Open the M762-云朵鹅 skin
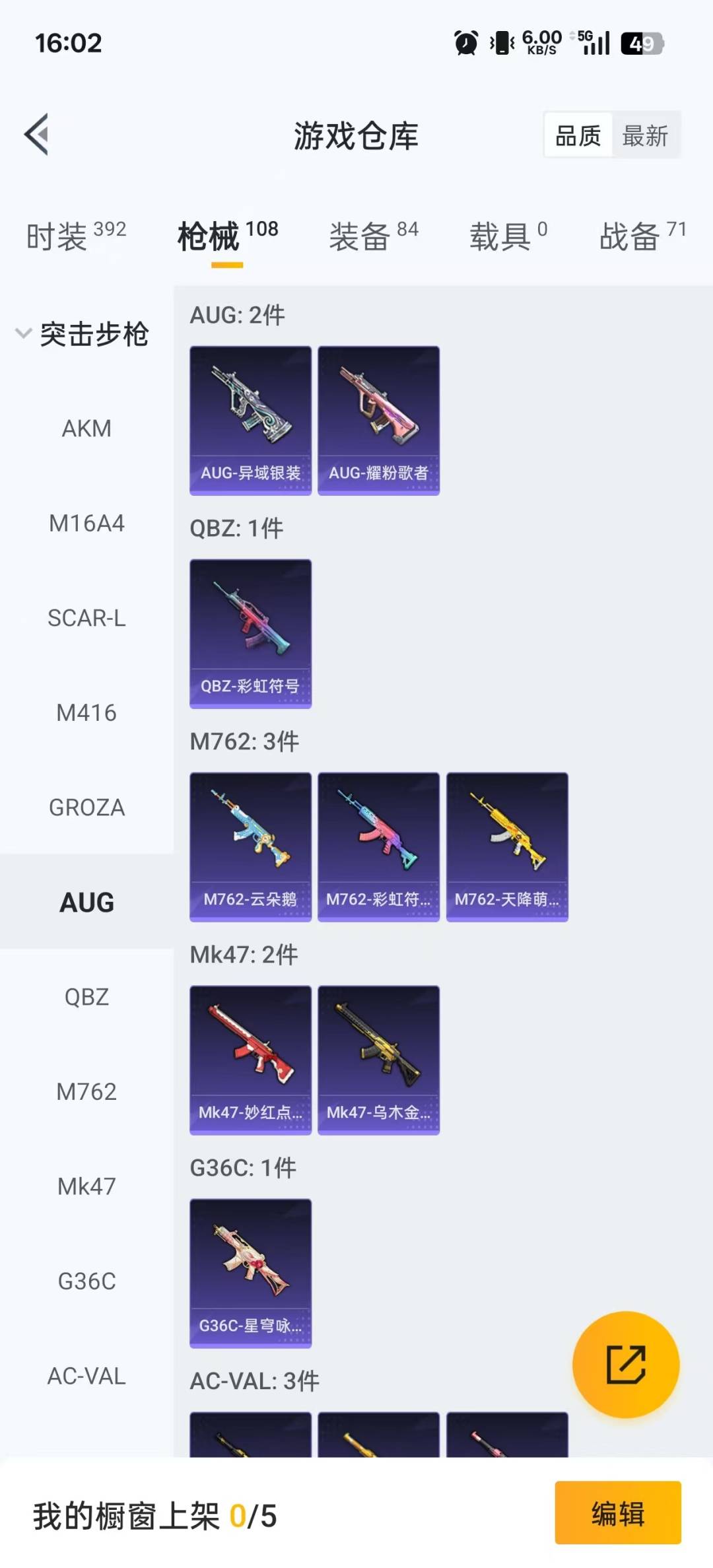This screenshot has height=1568, width=713. tap(250, 847)
